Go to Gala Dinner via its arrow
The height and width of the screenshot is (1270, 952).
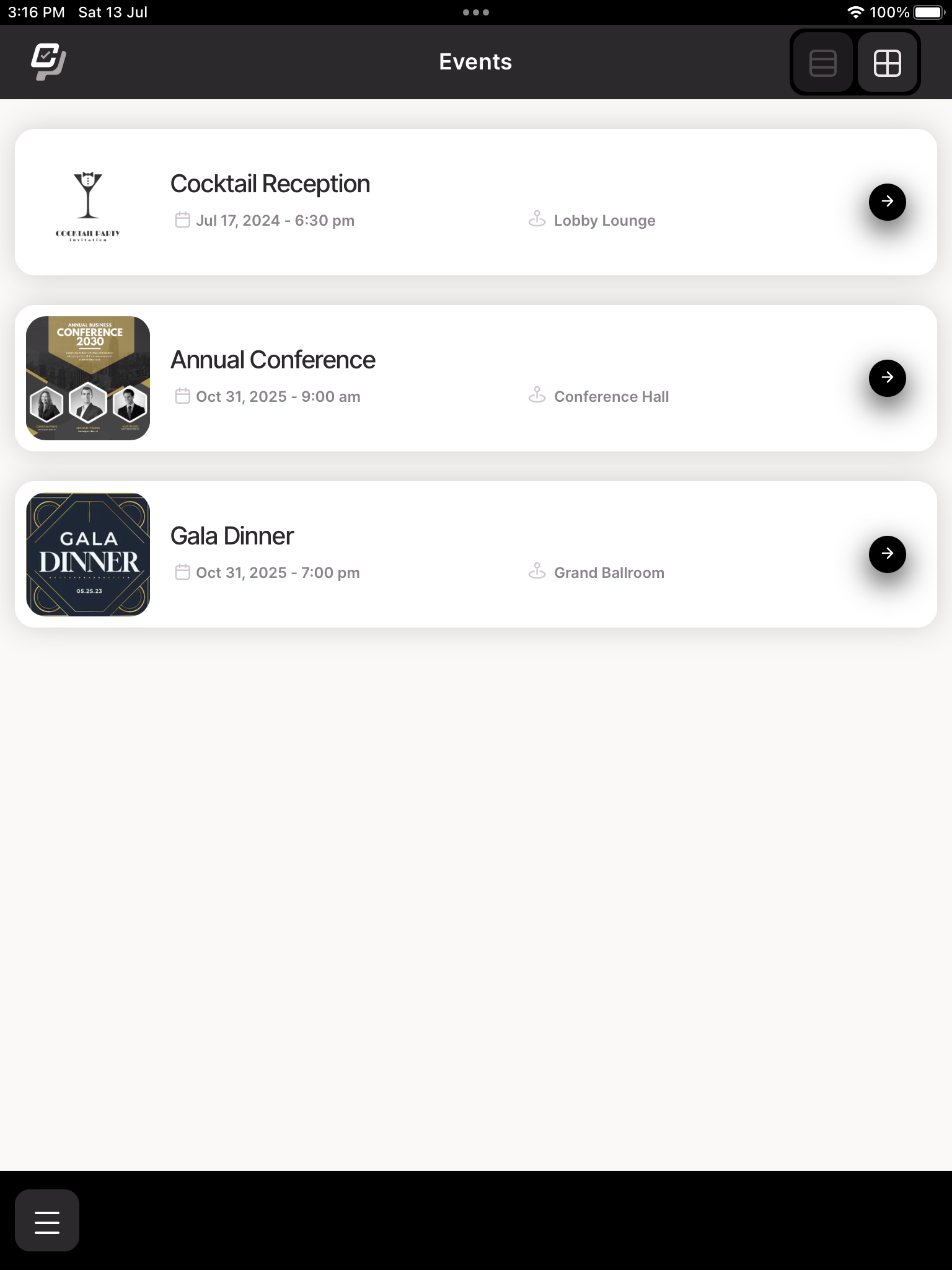(x=887, y=554)
